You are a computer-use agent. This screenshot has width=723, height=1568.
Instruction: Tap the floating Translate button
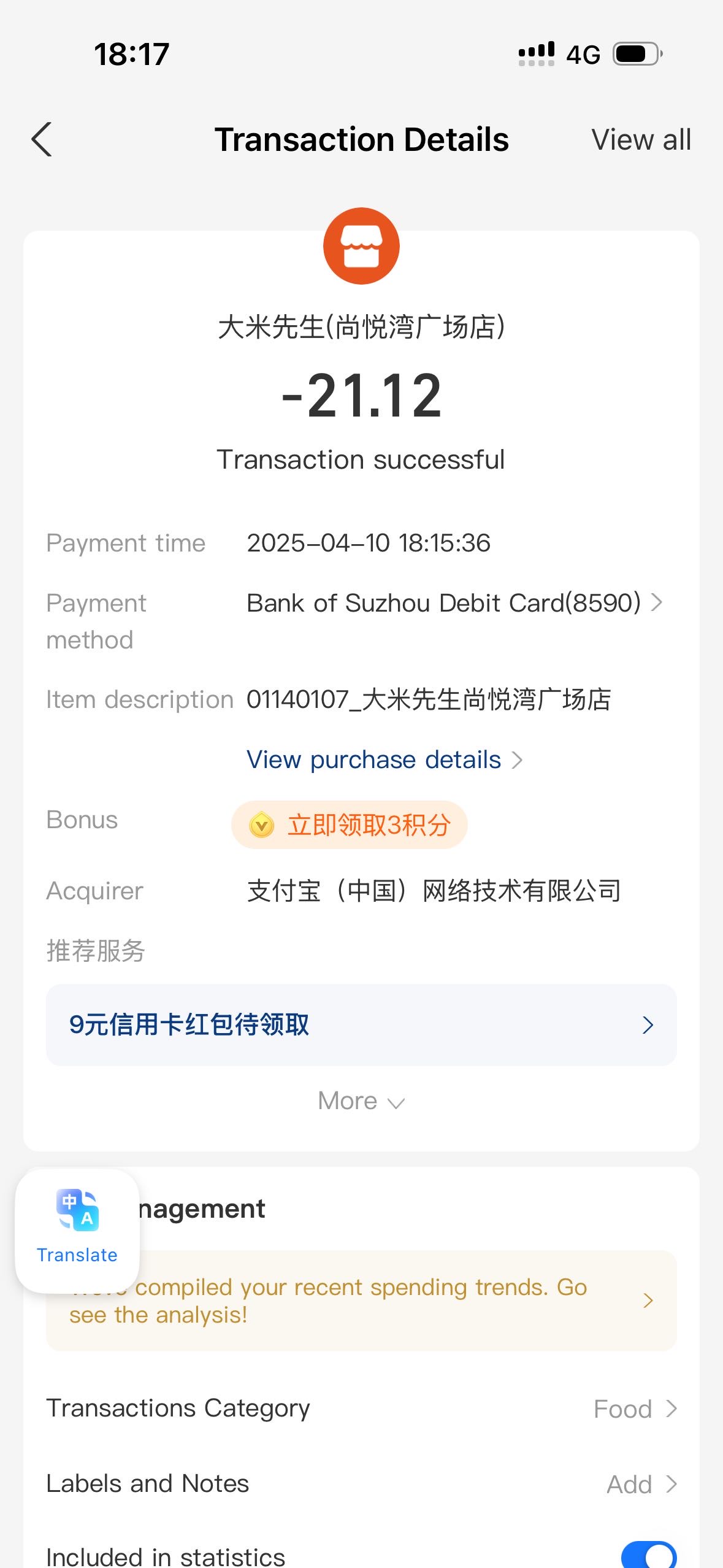click(x=77, y=1231)
